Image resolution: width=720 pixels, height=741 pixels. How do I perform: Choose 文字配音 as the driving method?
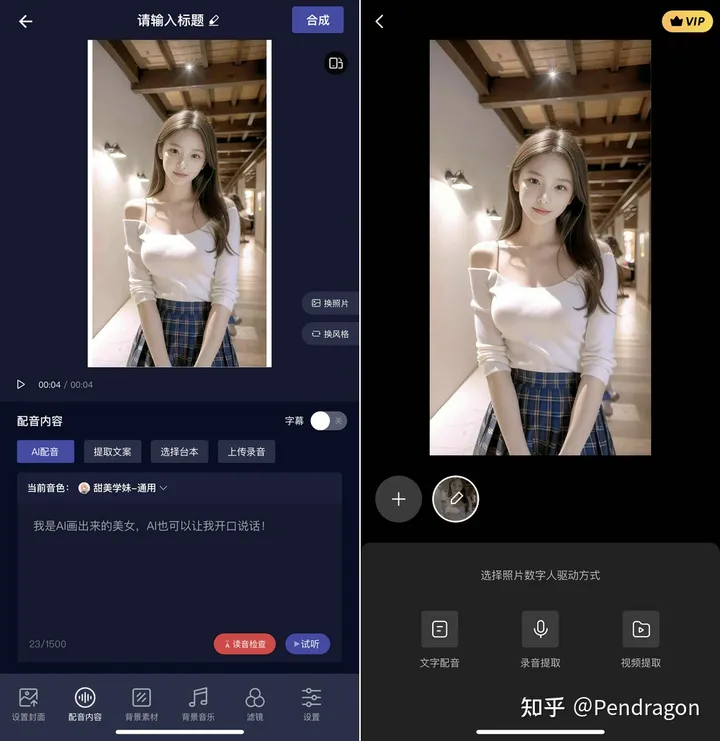[439, 640]
